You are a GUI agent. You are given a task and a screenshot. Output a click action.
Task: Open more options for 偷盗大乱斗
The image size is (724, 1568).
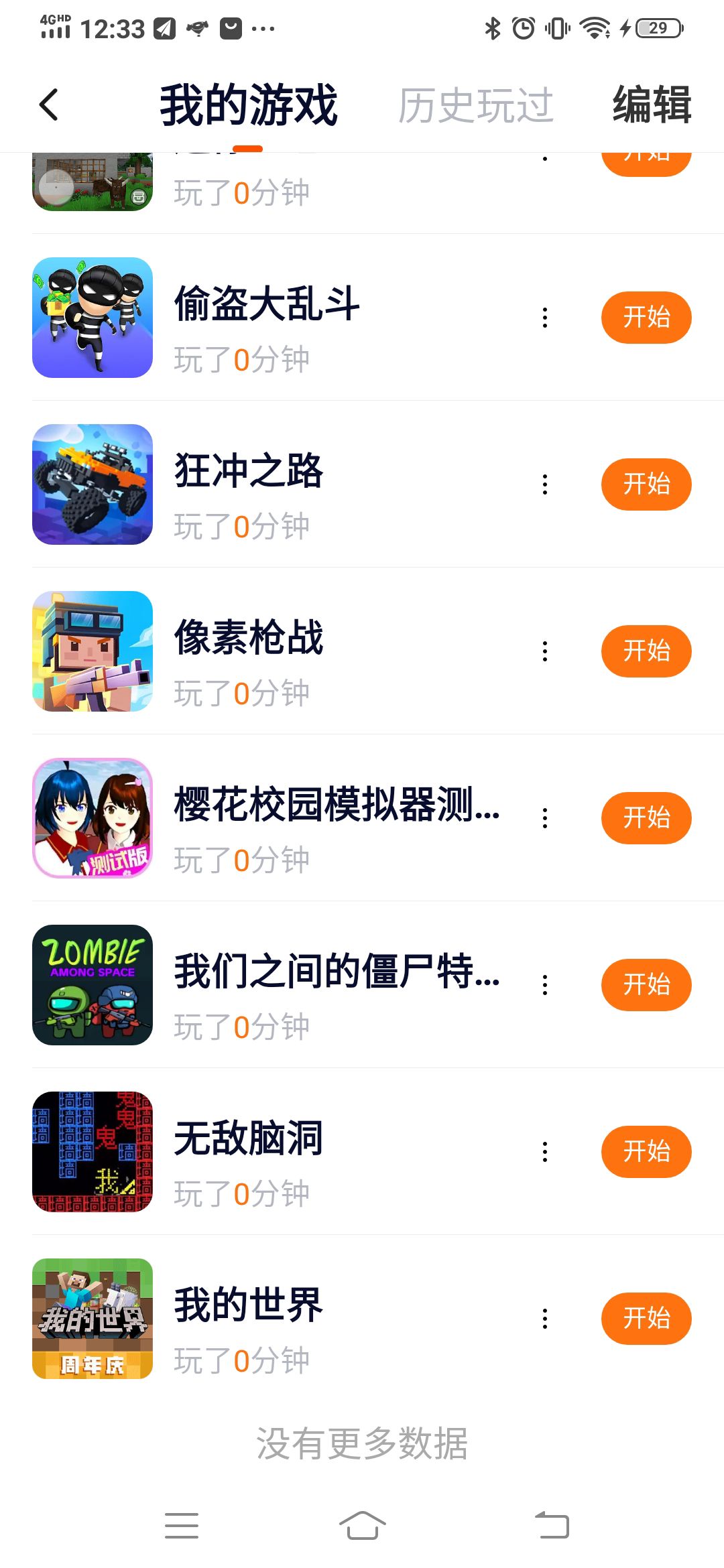(545, 318)
